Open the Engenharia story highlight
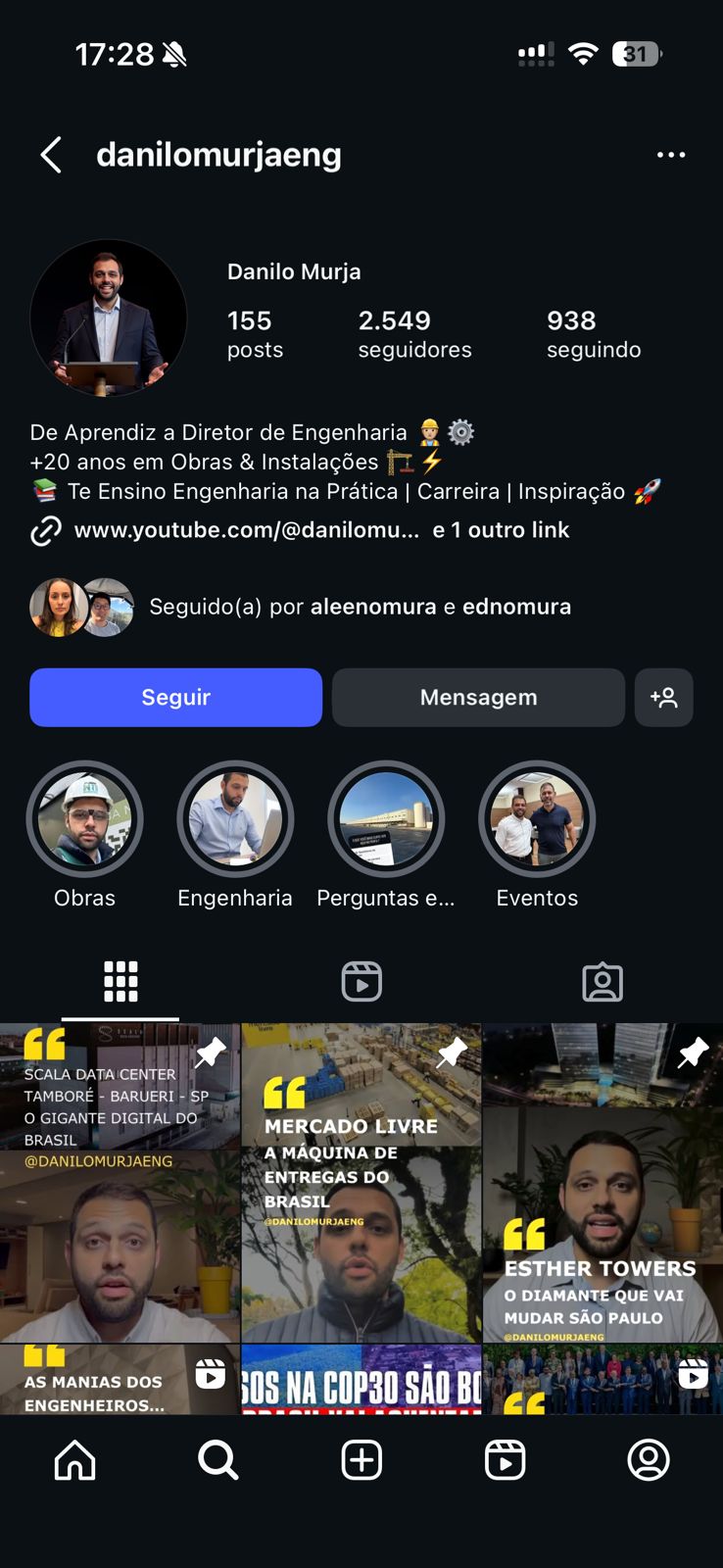This screenshot has width=723, height=1568. tap(235, 820)
